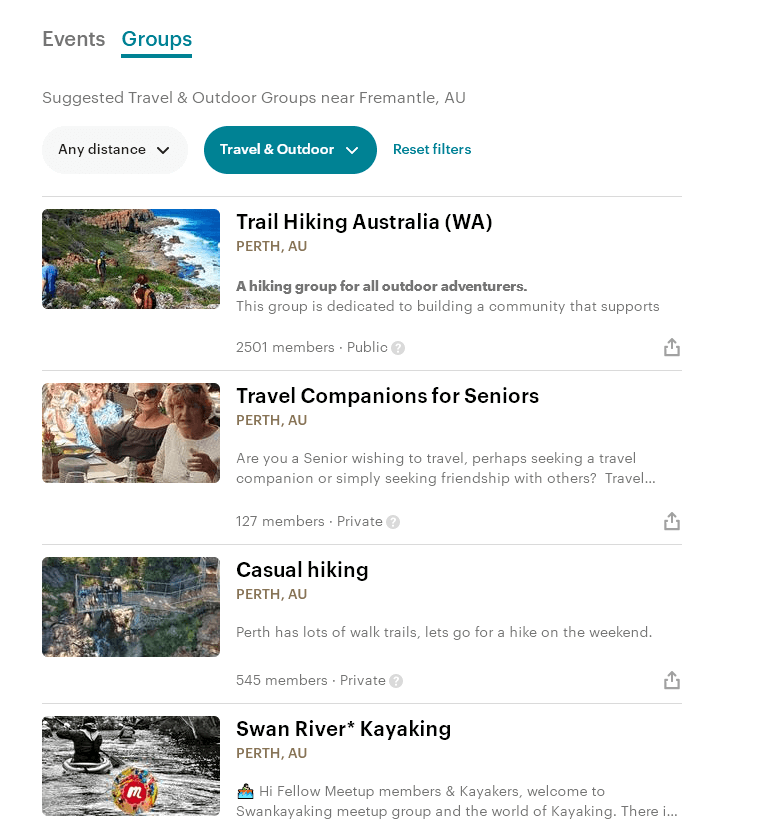Show Private info beside 127 members
This screenshot has width=763, height=834.
(x=393, y=522)
